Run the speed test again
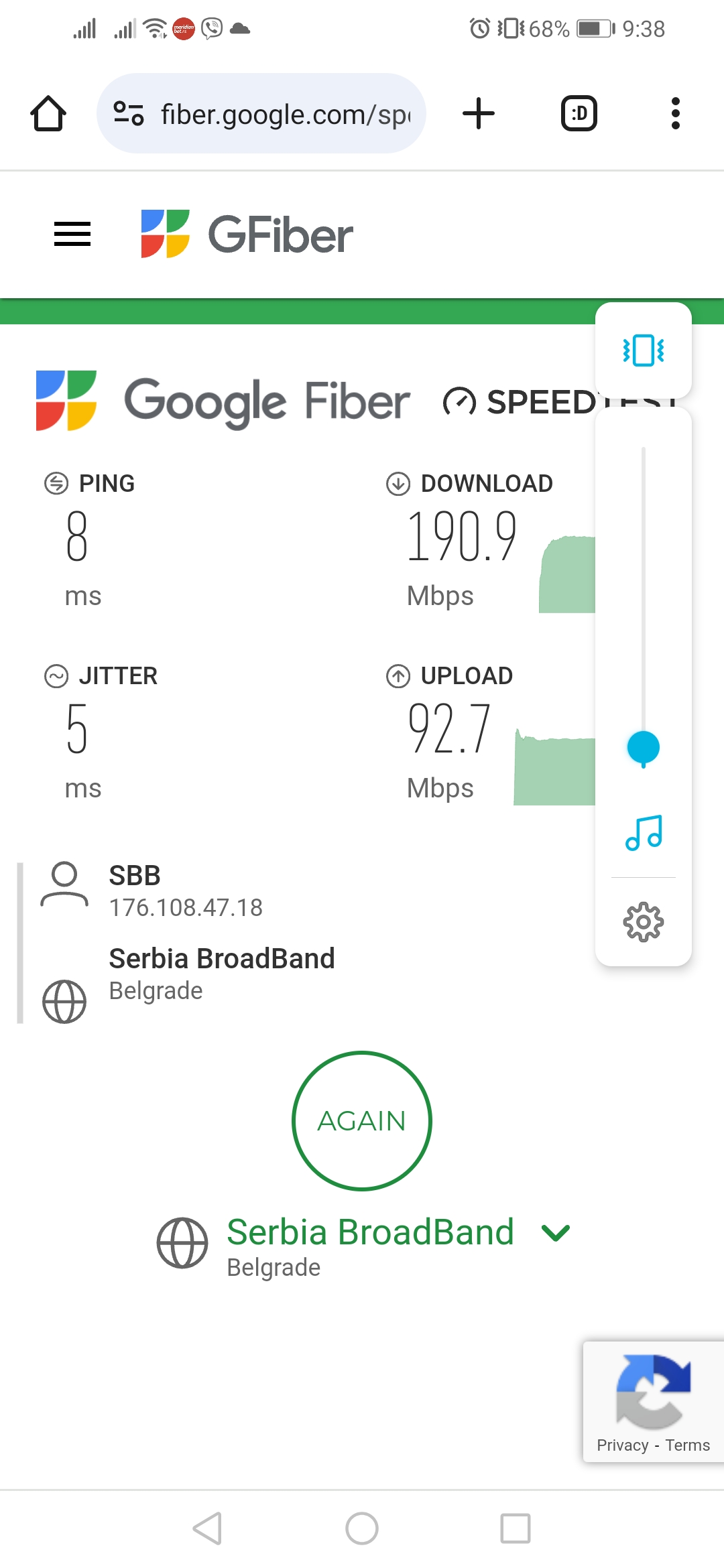This screenshot has height=1568, width=724. 362,1121
